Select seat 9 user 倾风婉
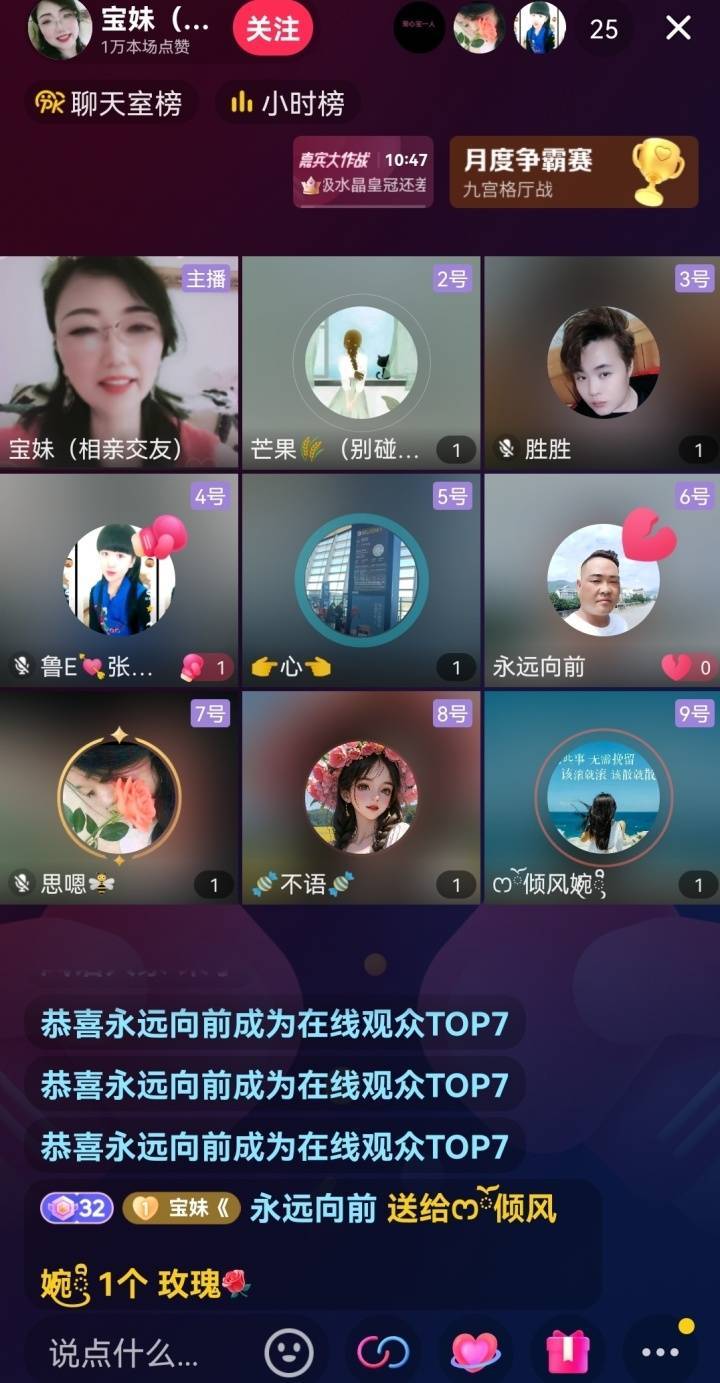The height and width of the screenshot is (1383, 720). 602,797
